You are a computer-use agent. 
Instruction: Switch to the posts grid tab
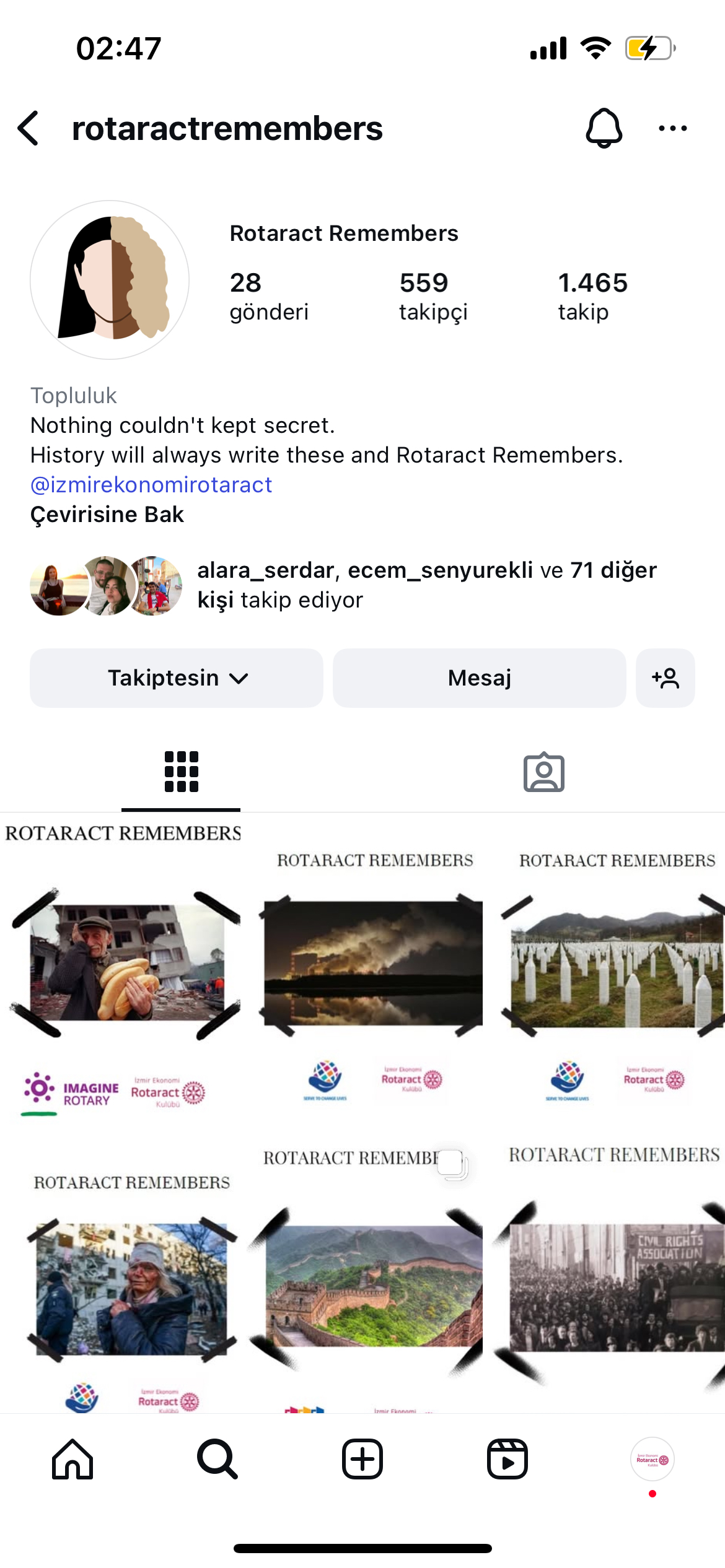point(181,772)
